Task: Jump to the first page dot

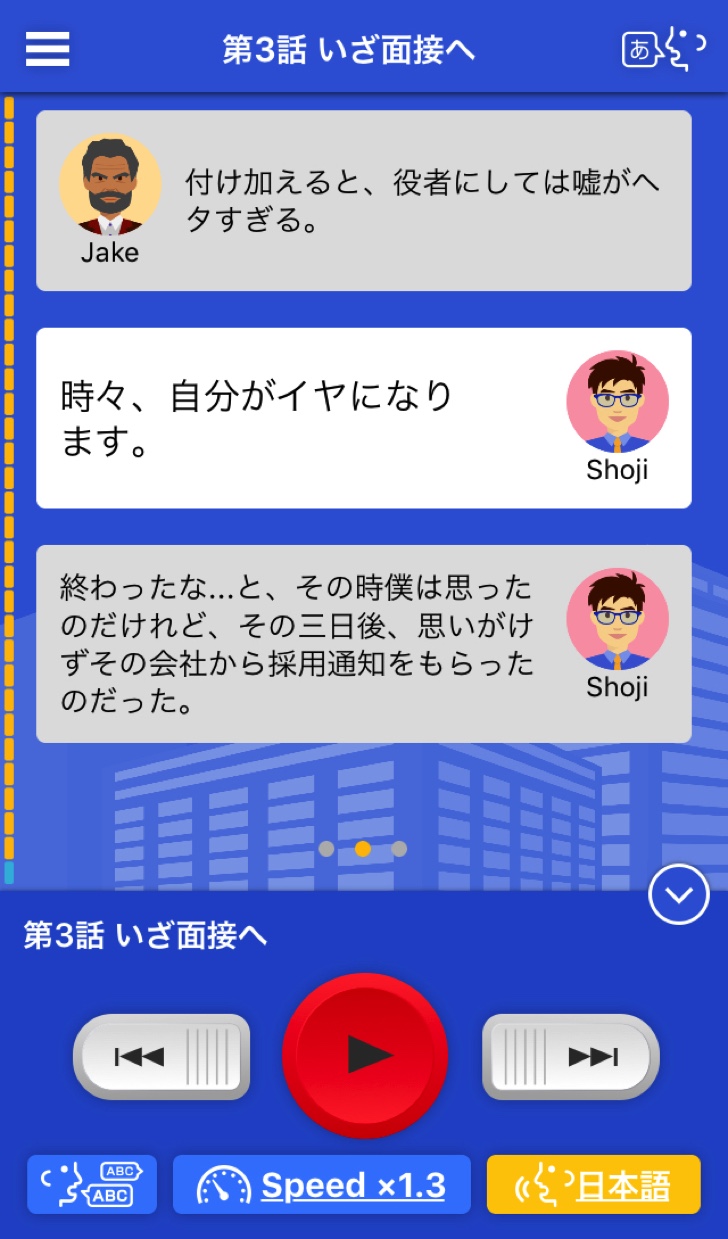Action: pyautogui.click(x=326, y=849)
